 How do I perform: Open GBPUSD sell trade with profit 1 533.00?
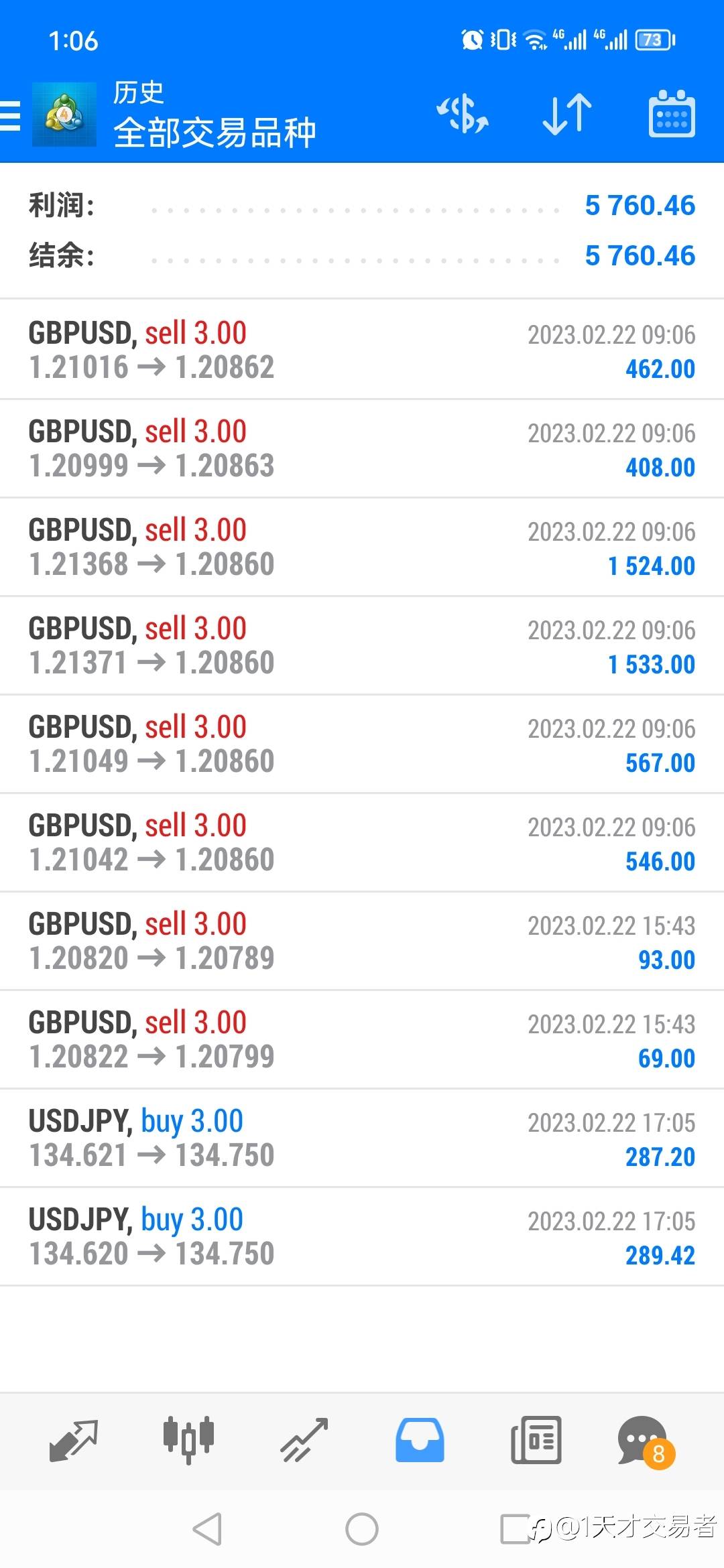[x=362, y=645]
